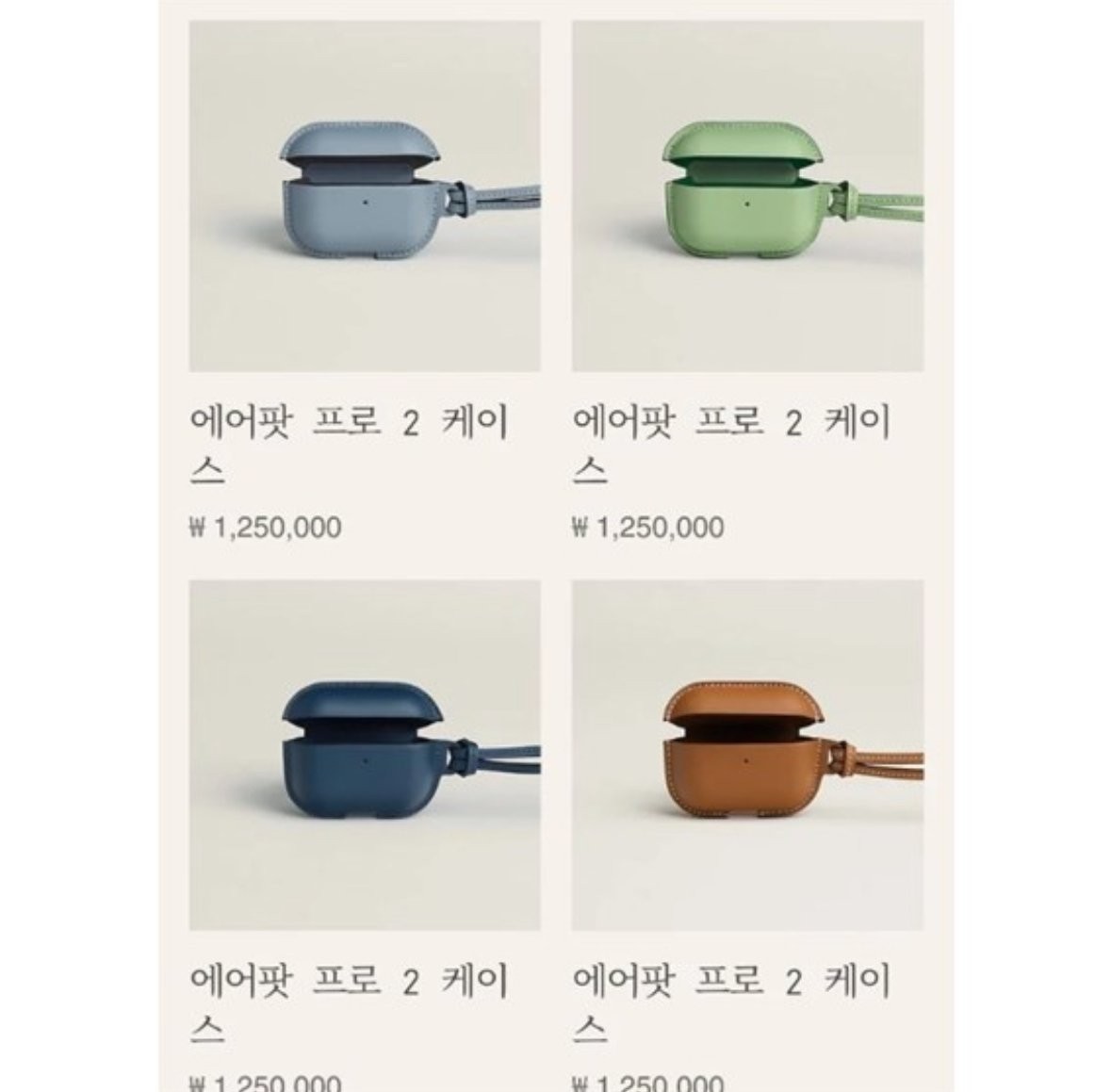Open the green AirPods Pro 2 case
The image size is (1111, 1092).
[747, 196]
